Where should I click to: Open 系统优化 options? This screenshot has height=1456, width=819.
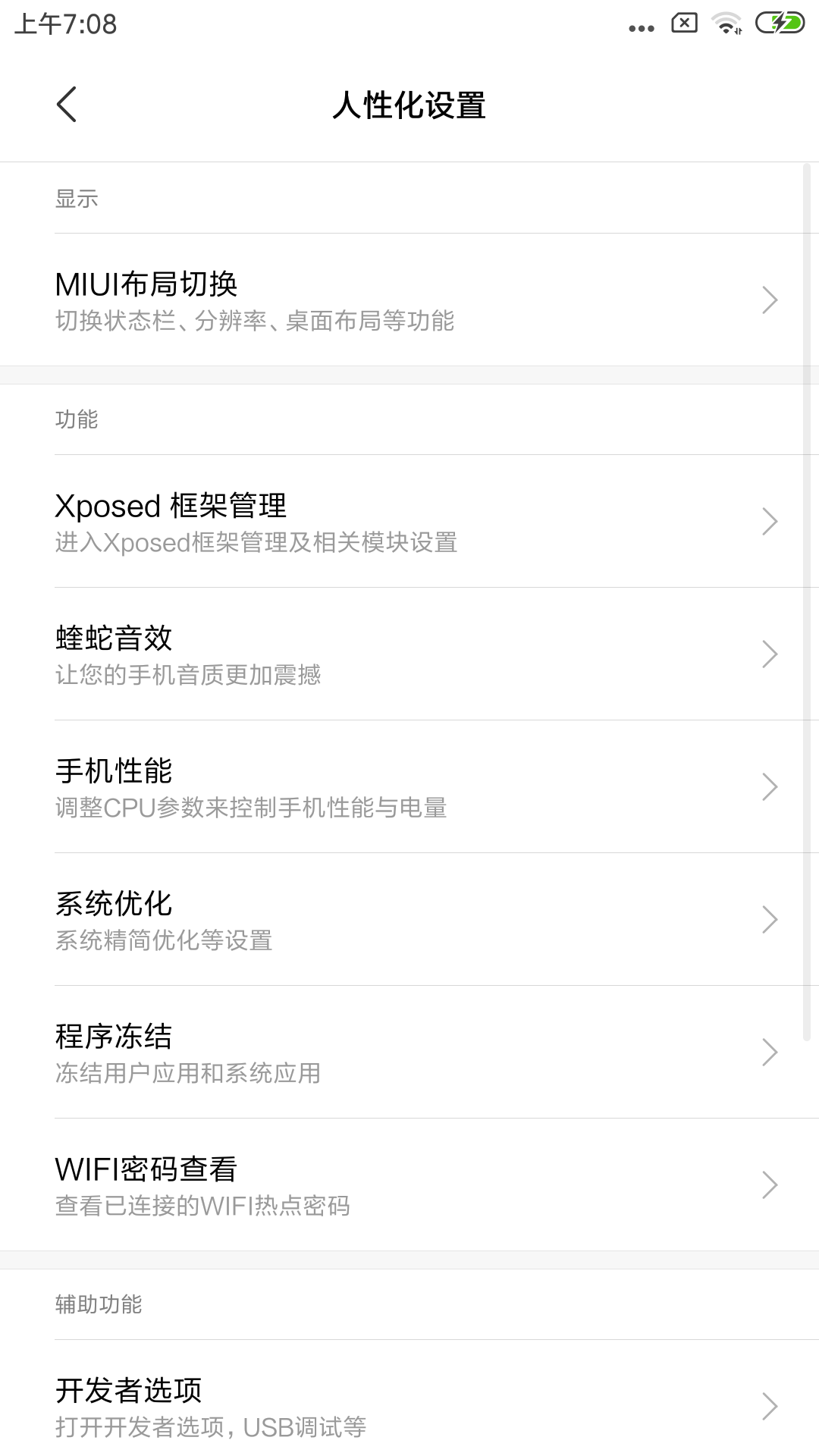point(409,920)
